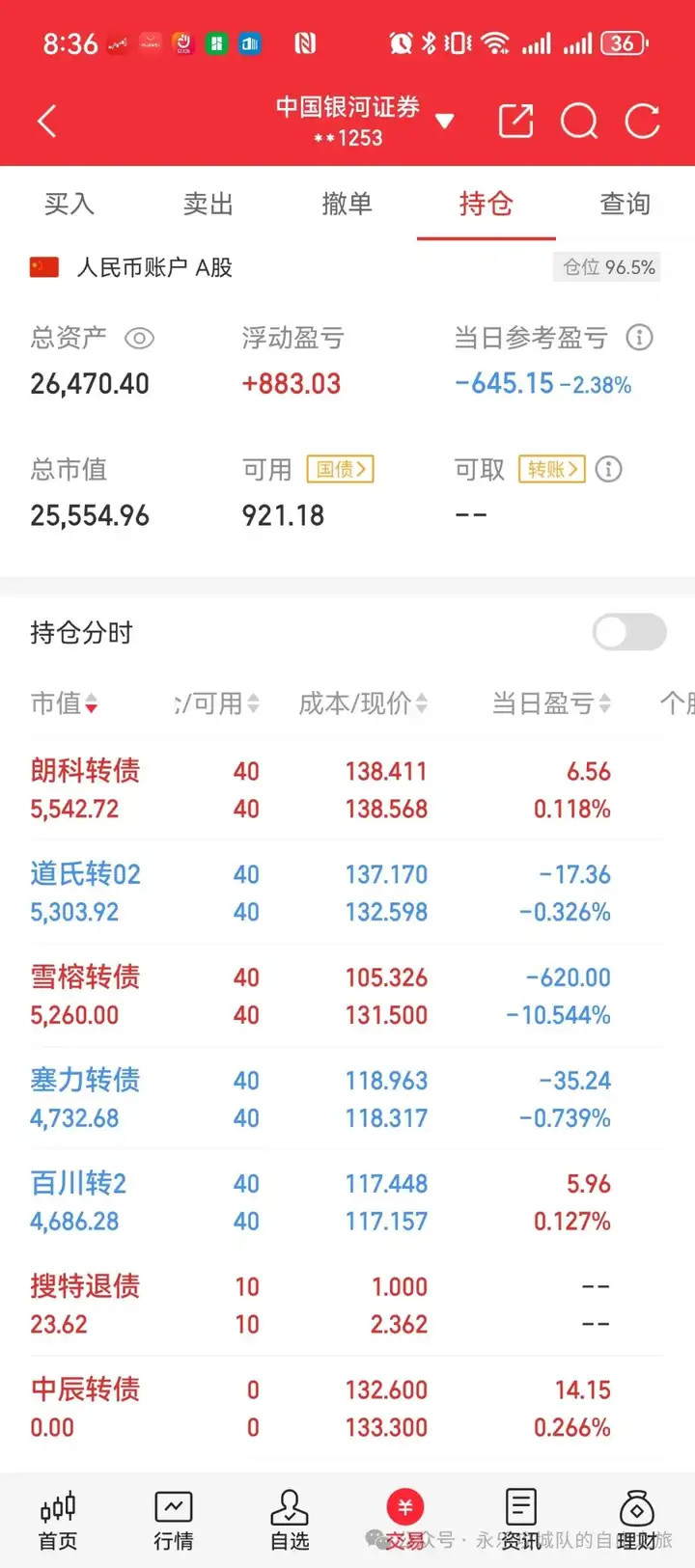Viewport: 695px width, 1568px height.
Task: Open the account dropdown beside 中国银河证券
Action: click(x=445, y=121)
